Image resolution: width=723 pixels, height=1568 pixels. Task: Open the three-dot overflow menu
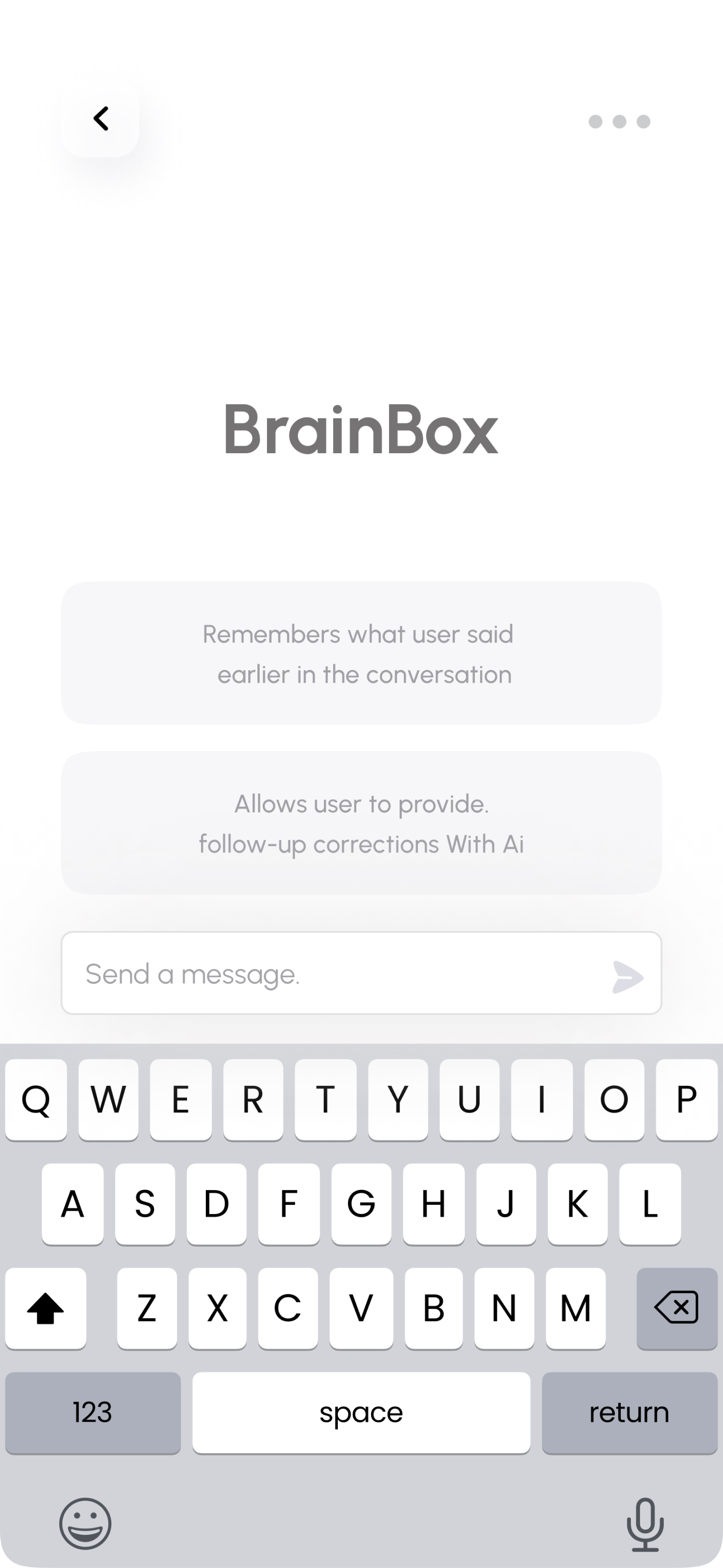point(619,122)
